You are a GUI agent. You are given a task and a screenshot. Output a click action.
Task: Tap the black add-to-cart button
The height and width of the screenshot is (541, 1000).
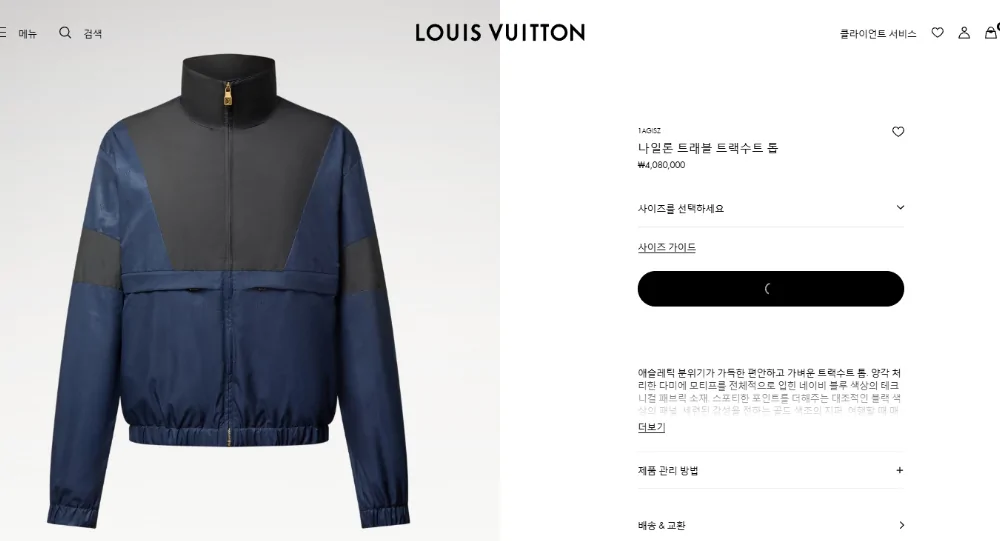tap(770, 289)
